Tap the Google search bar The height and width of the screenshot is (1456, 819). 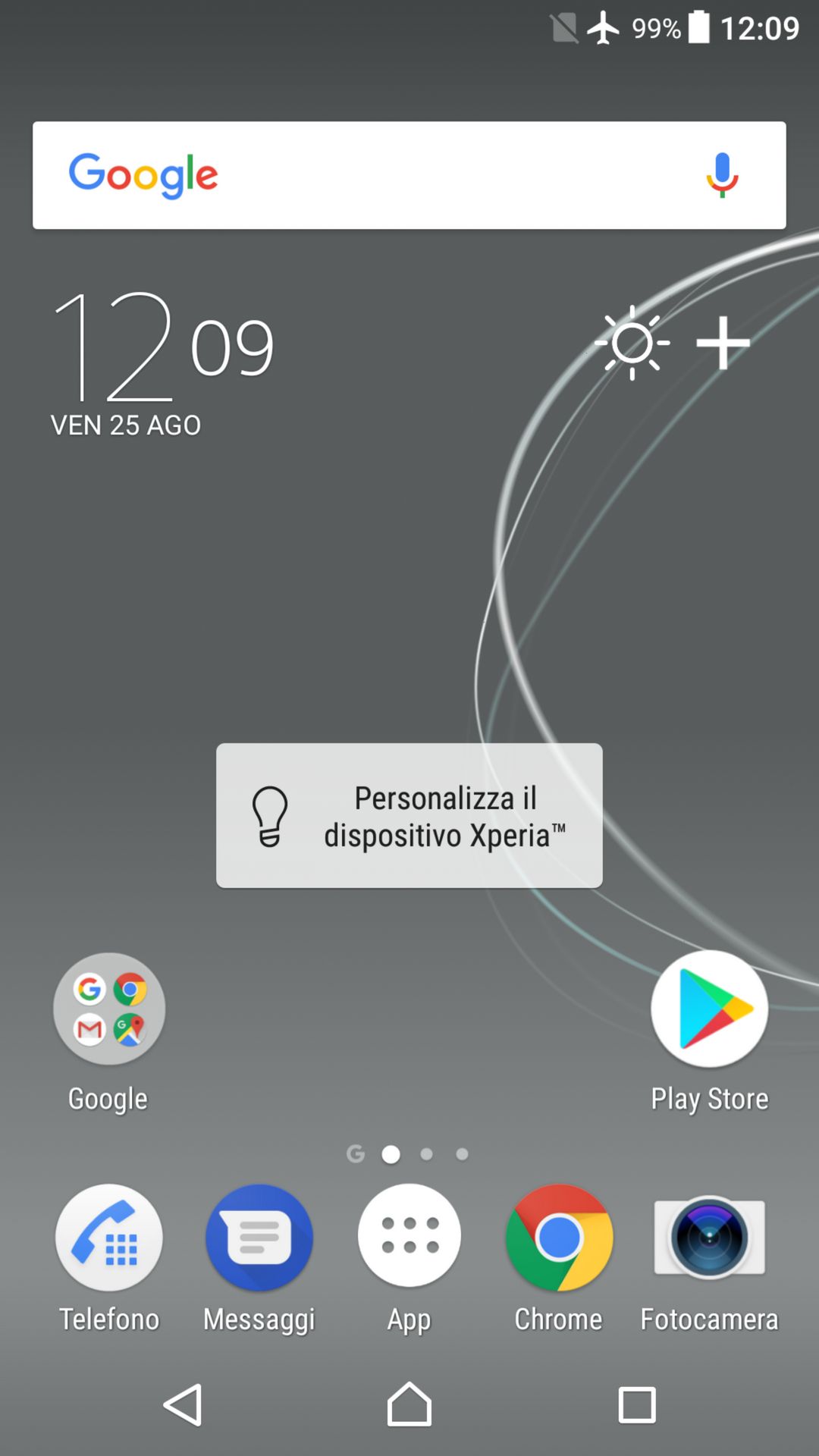tap(409, 175)
